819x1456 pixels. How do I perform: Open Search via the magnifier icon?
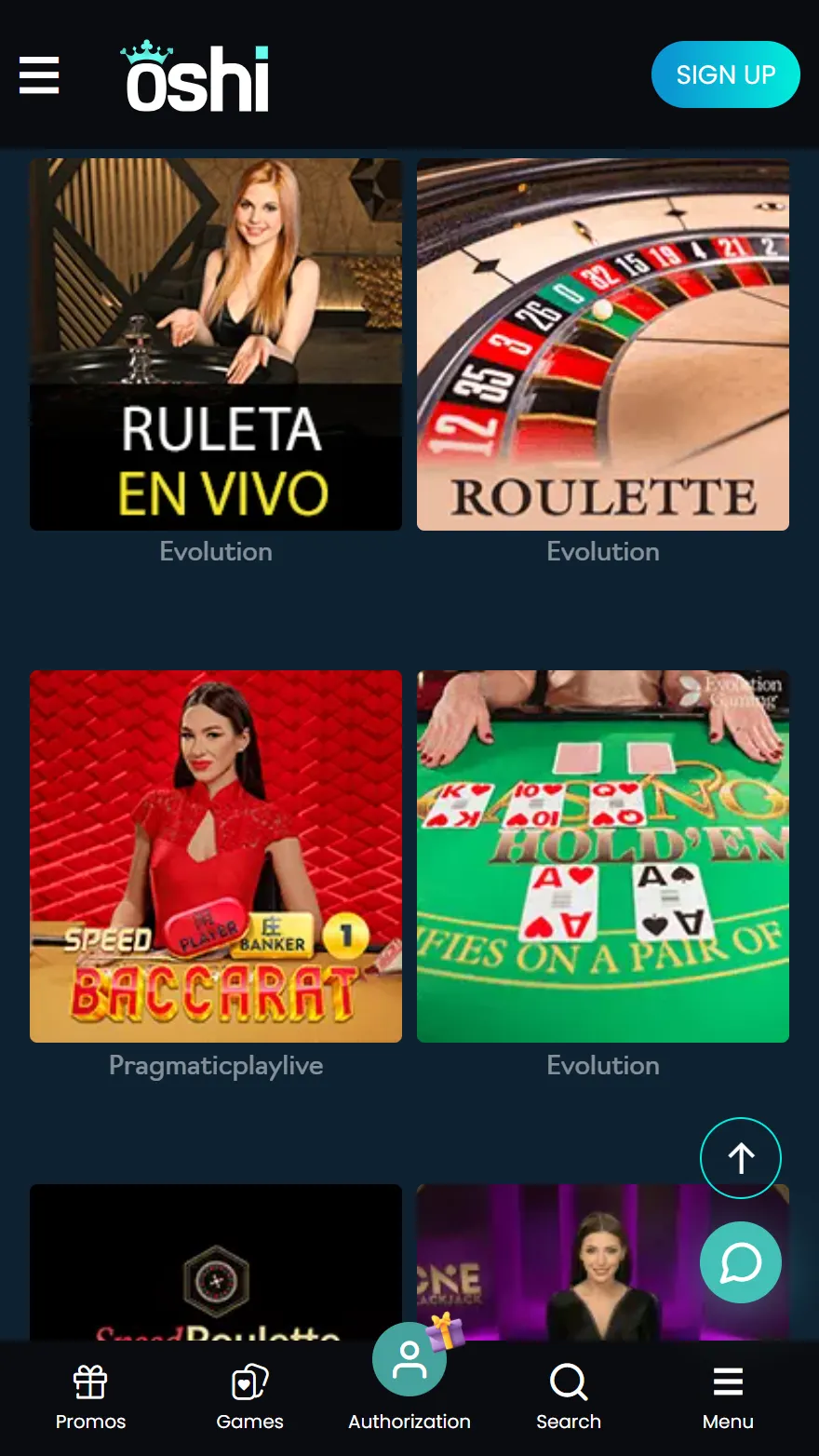tap(569, 1382)
